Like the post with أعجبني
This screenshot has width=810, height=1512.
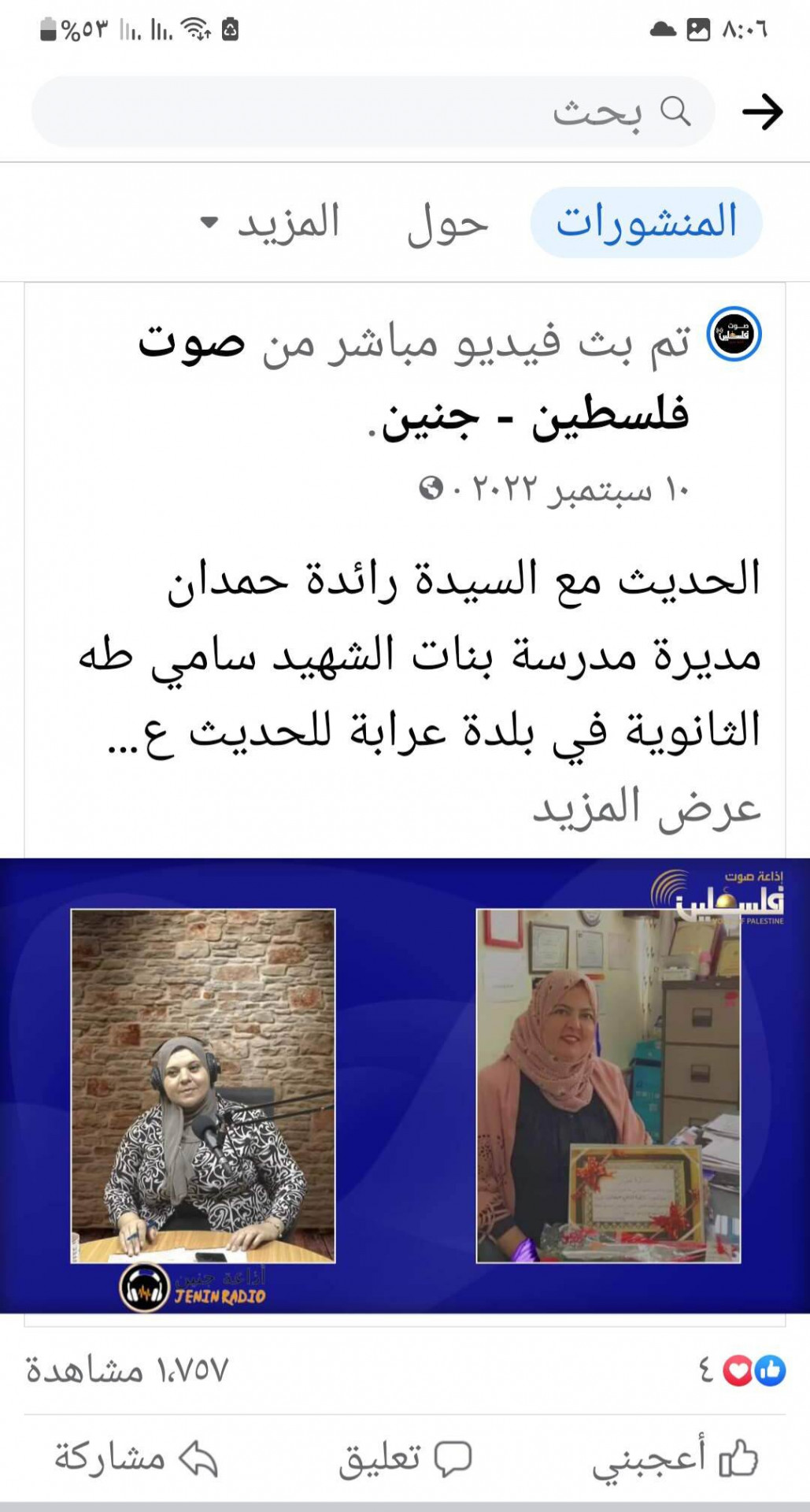click(x=674, y=1458)
